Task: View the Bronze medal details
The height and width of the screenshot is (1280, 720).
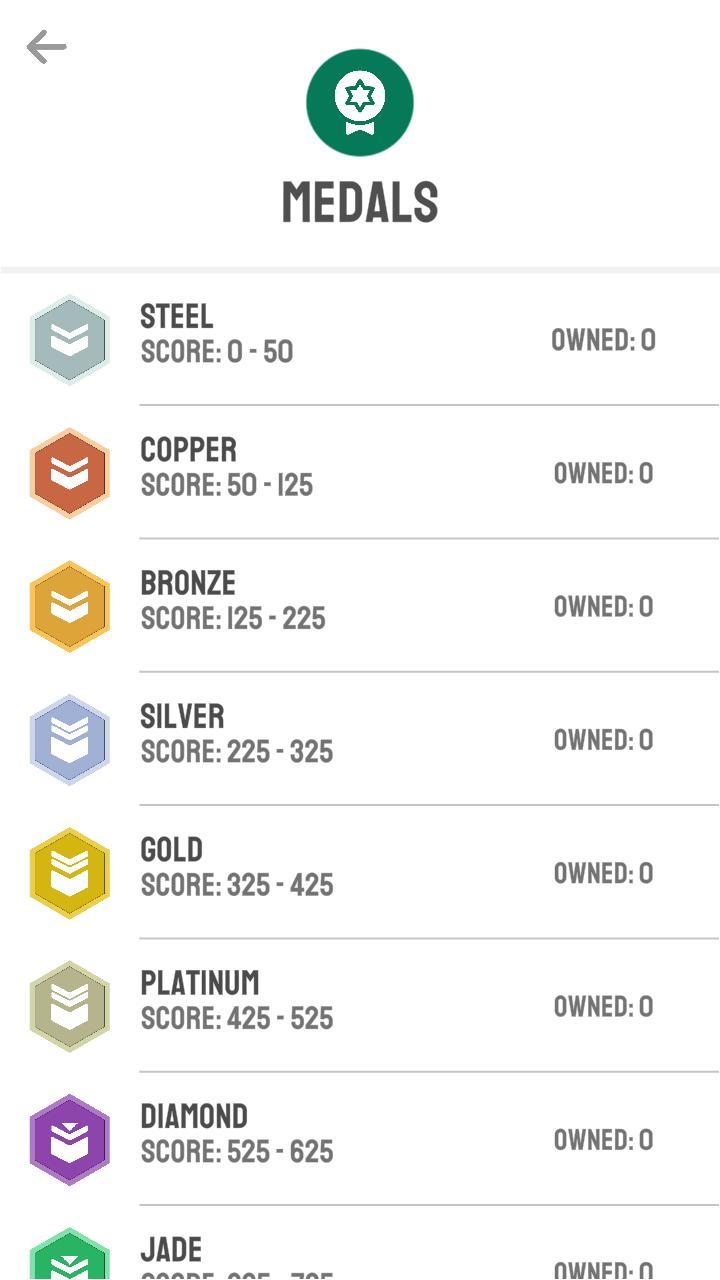Action: (360, 605)
